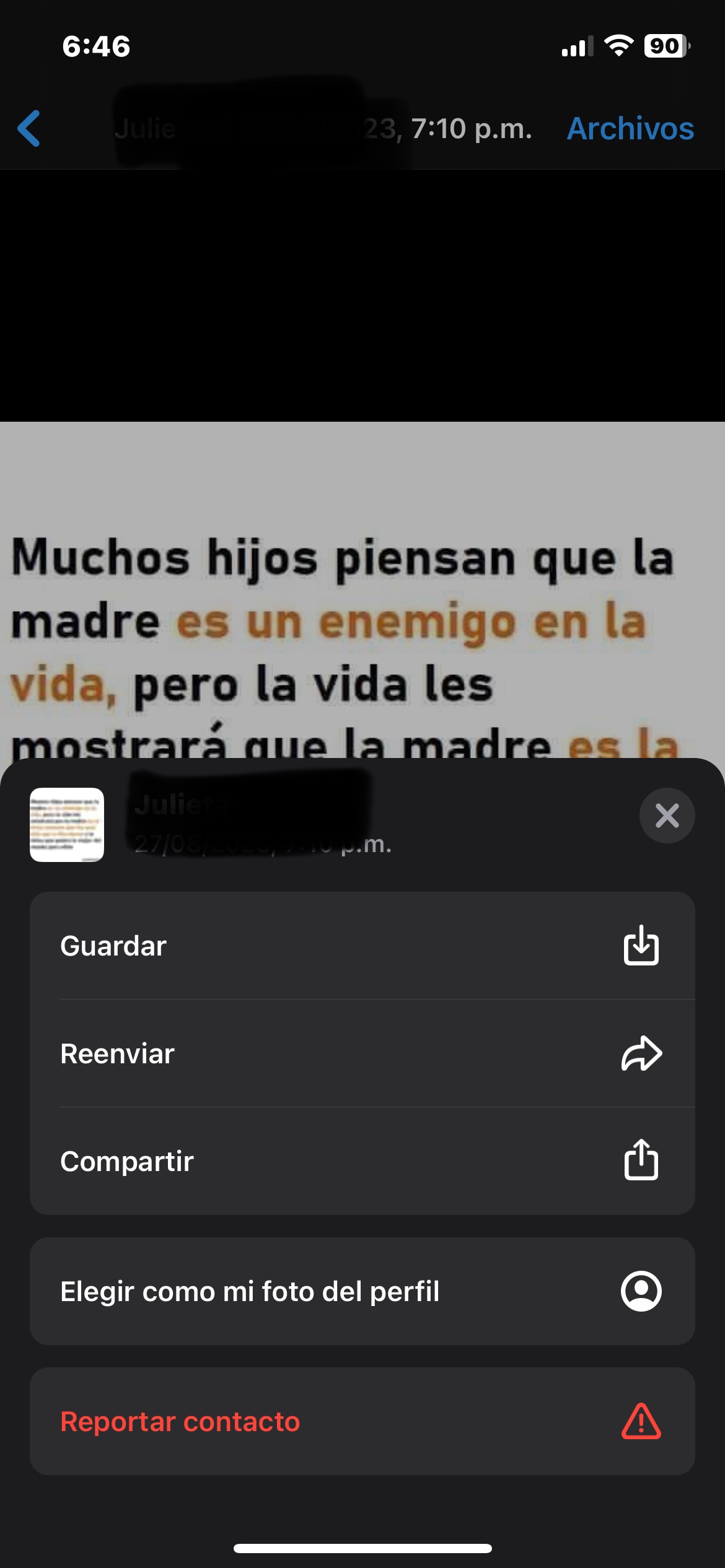Go back with the blue arrow
The image size is (725, 1568).
click(29, 128)
